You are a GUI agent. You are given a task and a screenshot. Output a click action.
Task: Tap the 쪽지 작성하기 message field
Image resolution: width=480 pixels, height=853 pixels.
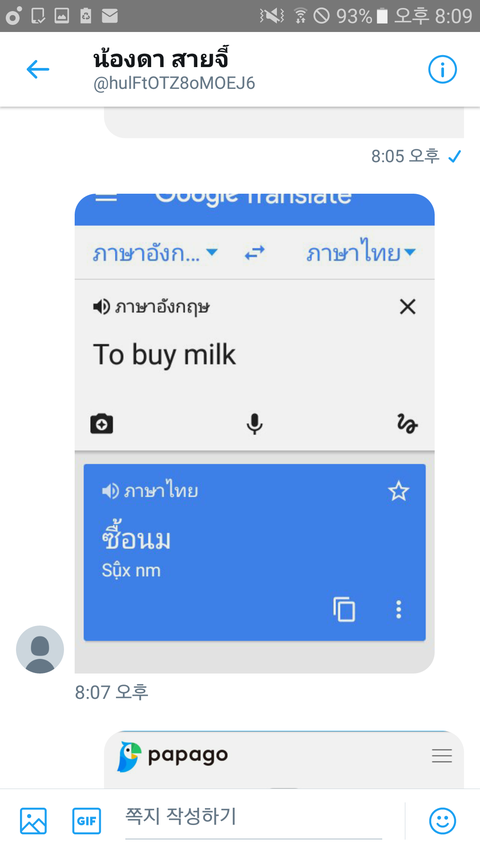254,820
